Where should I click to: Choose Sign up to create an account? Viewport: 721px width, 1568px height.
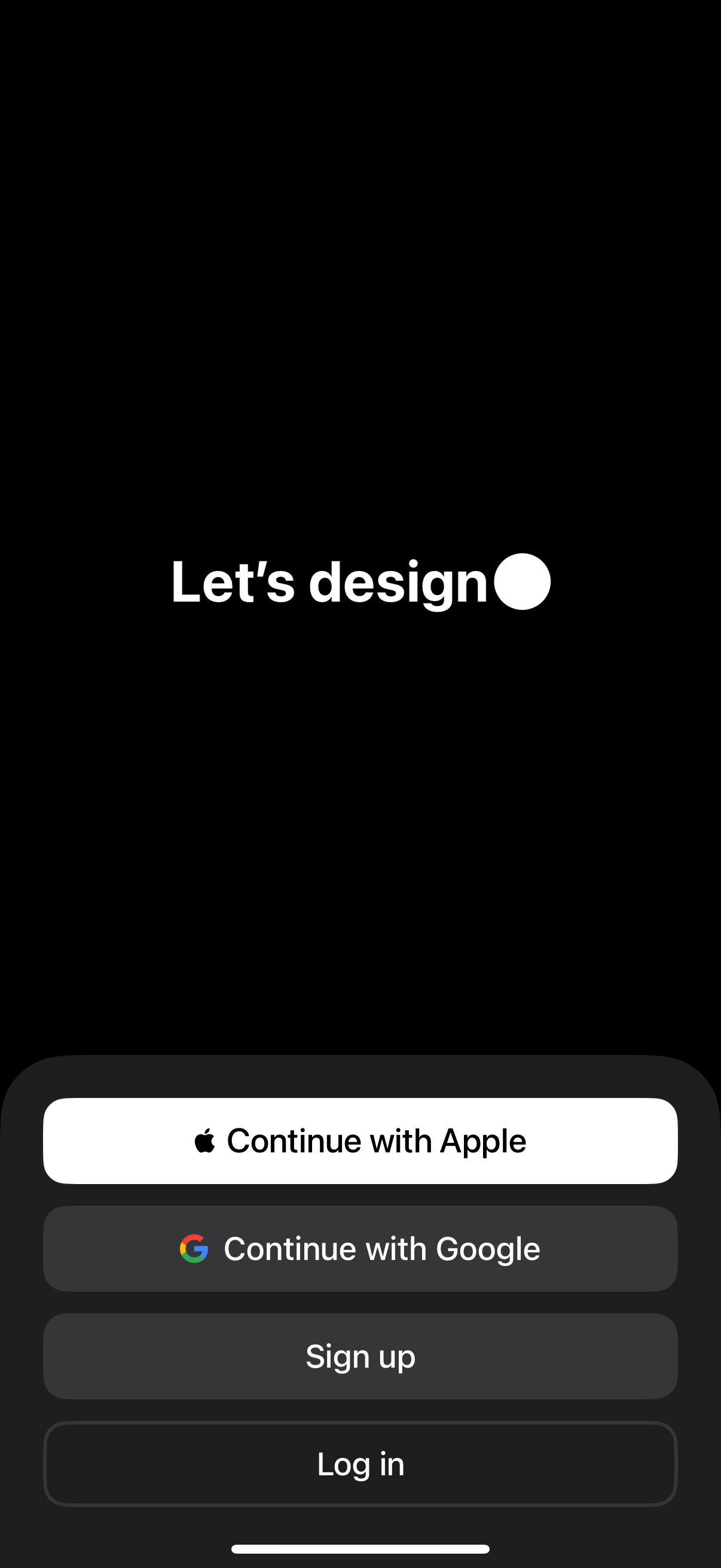(x=360, y=1356)
